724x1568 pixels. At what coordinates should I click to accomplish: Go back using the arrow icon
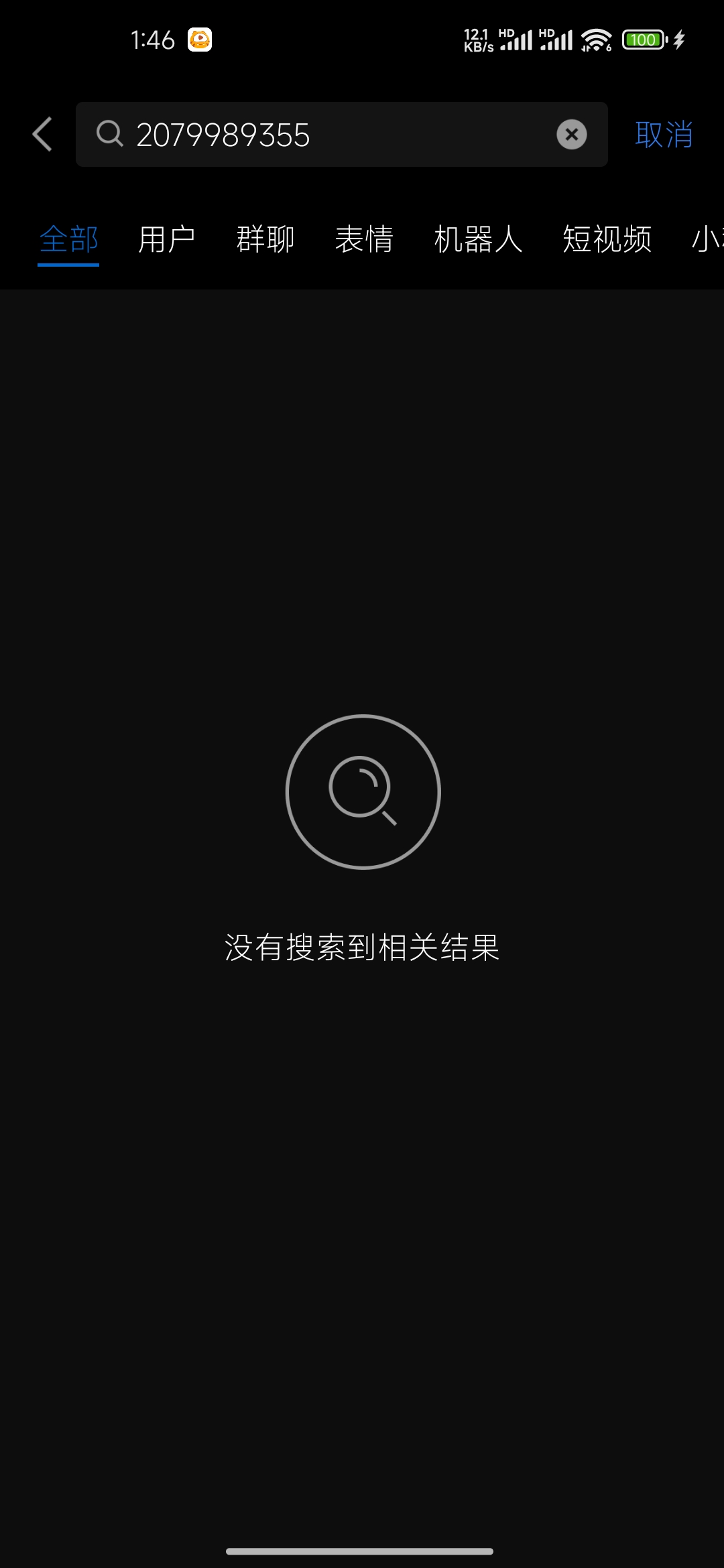pos(42,134)
